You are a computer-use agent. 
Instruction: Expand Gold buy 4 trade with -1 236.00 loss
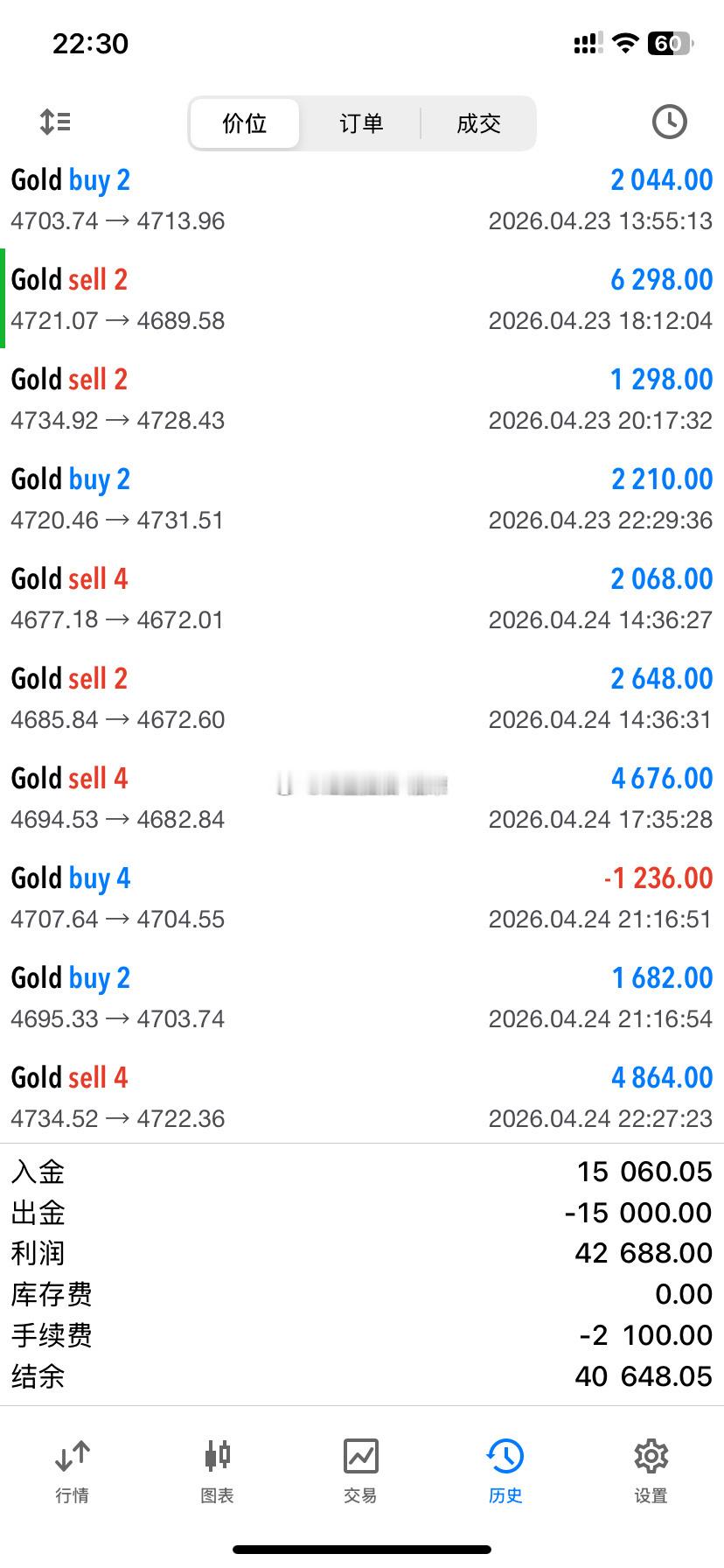point(362,898)
